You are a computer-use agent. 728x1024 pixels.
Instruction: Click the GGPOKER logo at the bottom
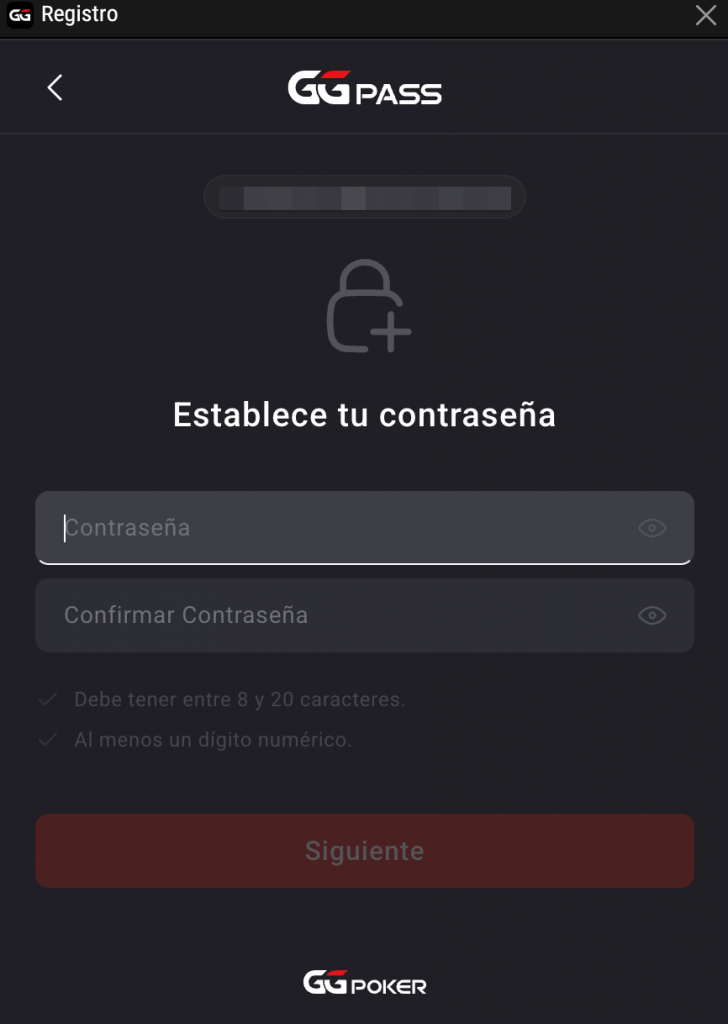[x=364, y=982]
